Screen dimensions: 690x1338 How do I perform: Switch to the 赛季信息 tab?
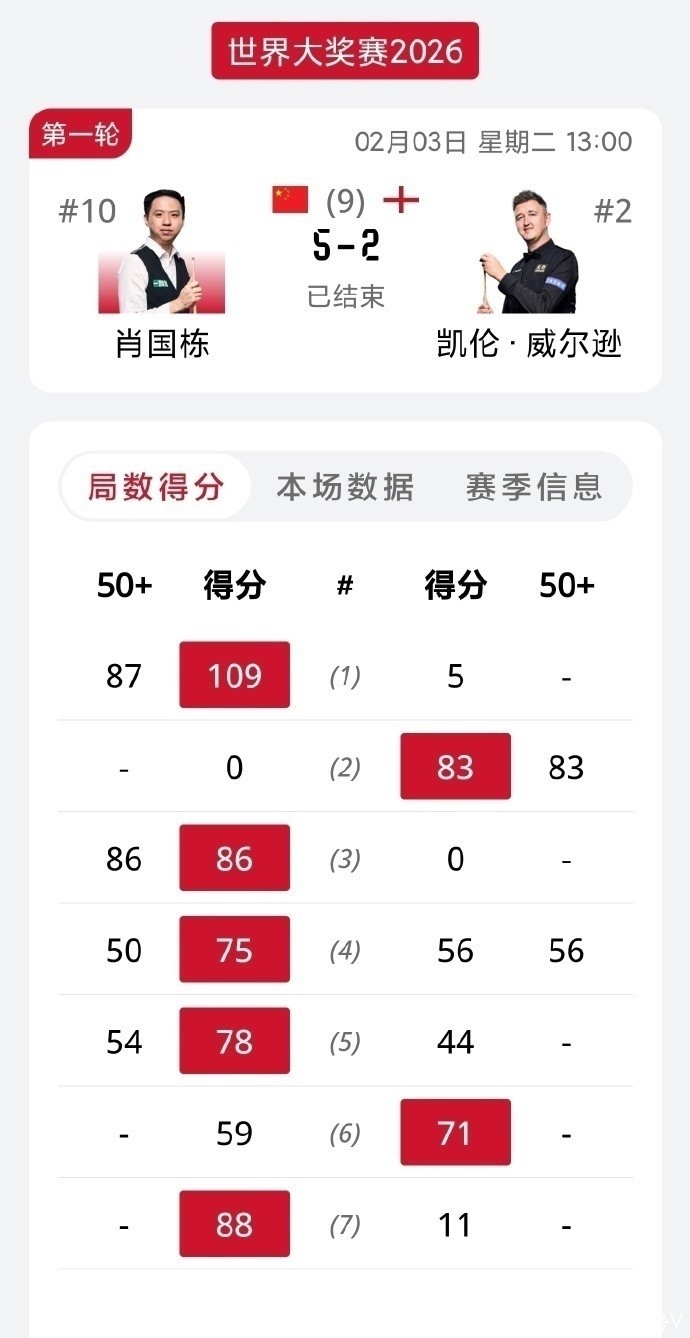[x=534, y=487]
